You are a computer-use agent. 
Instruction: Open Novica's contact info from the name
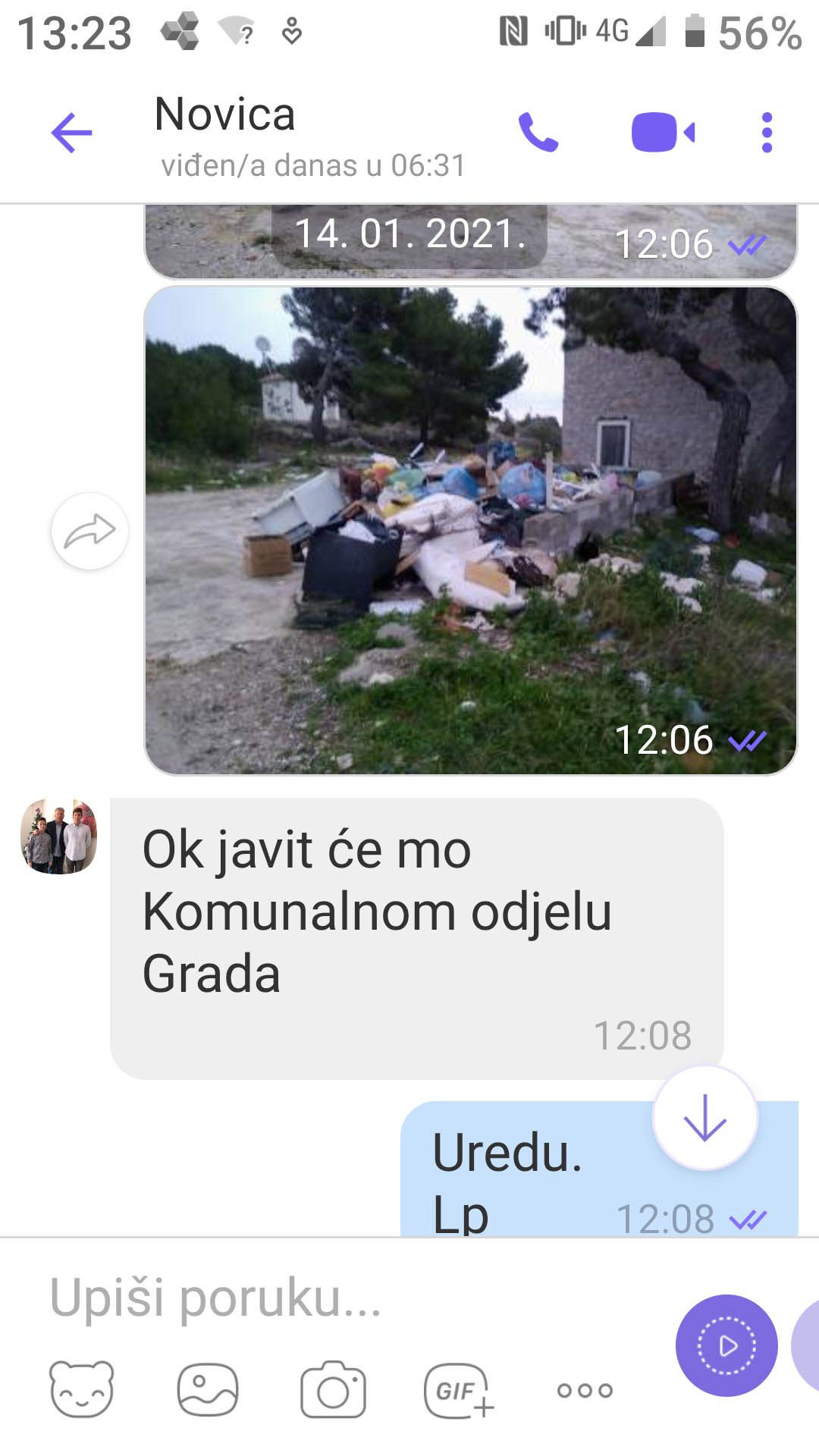(x=224, y=115)
